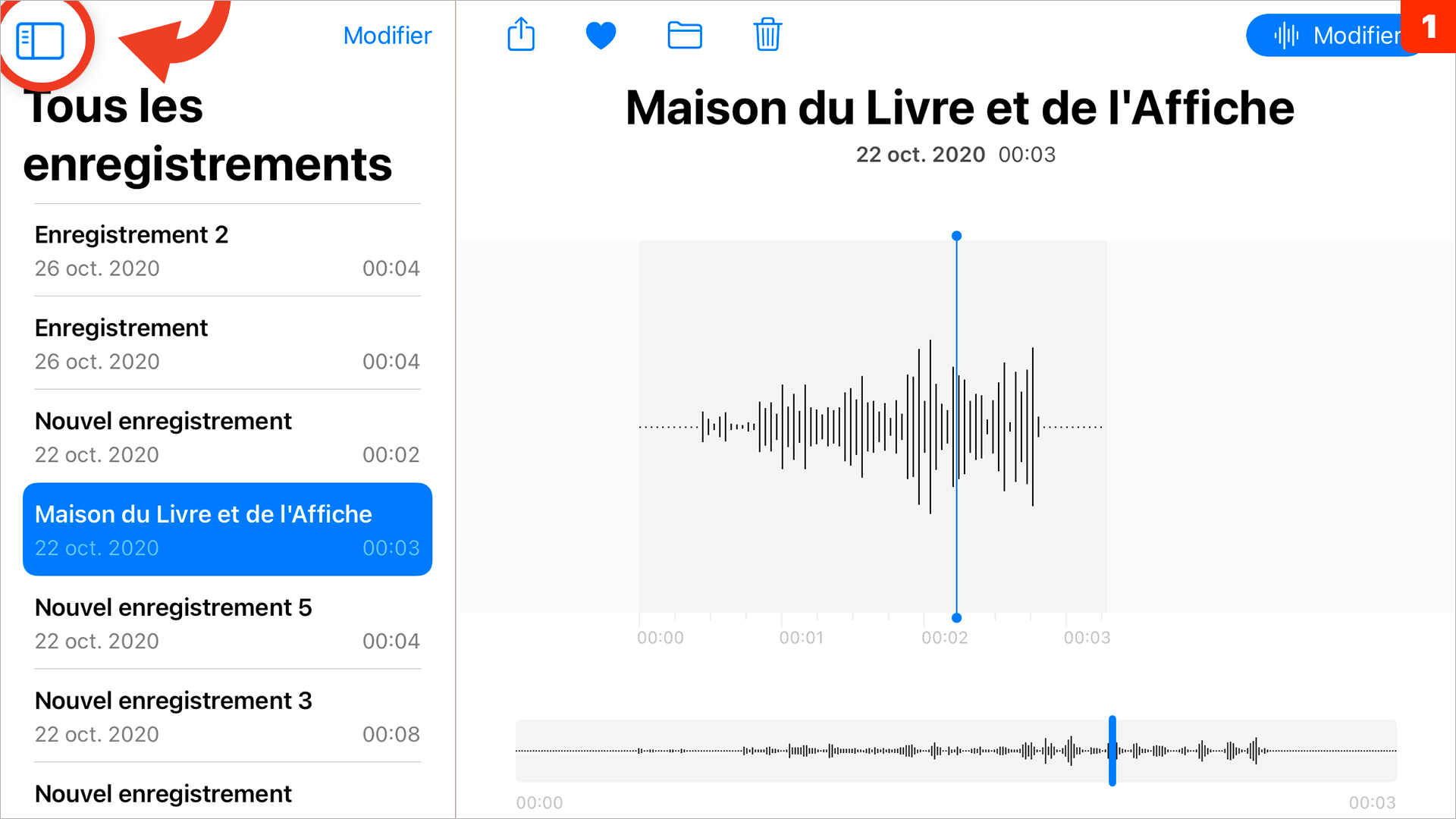The image size is (1456, 819).
Task: Tap the overview waveform scrubber bar
Action: click(955, 751)
